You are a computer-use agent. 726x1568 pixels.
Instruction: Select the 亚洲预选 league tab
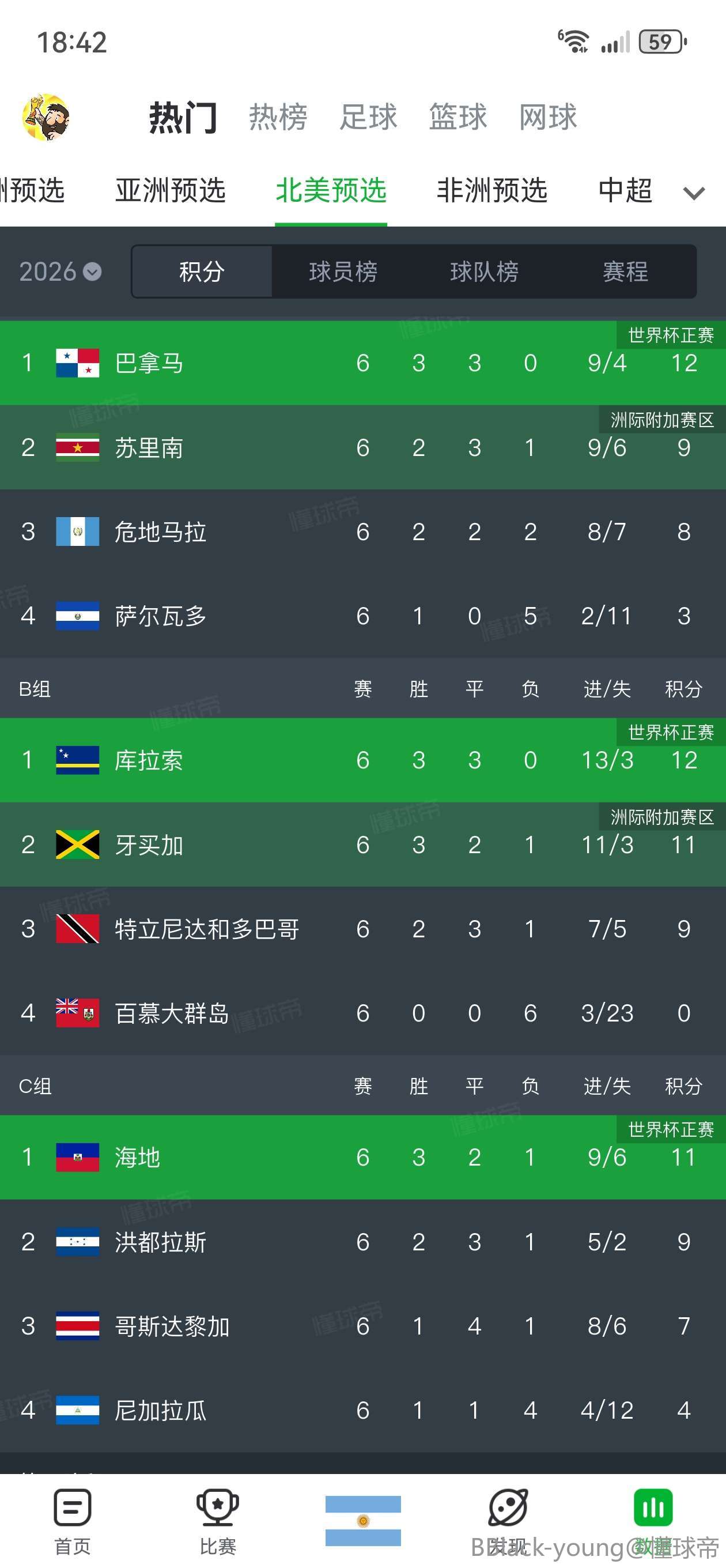pyautogui.click(x=171, y=190)
